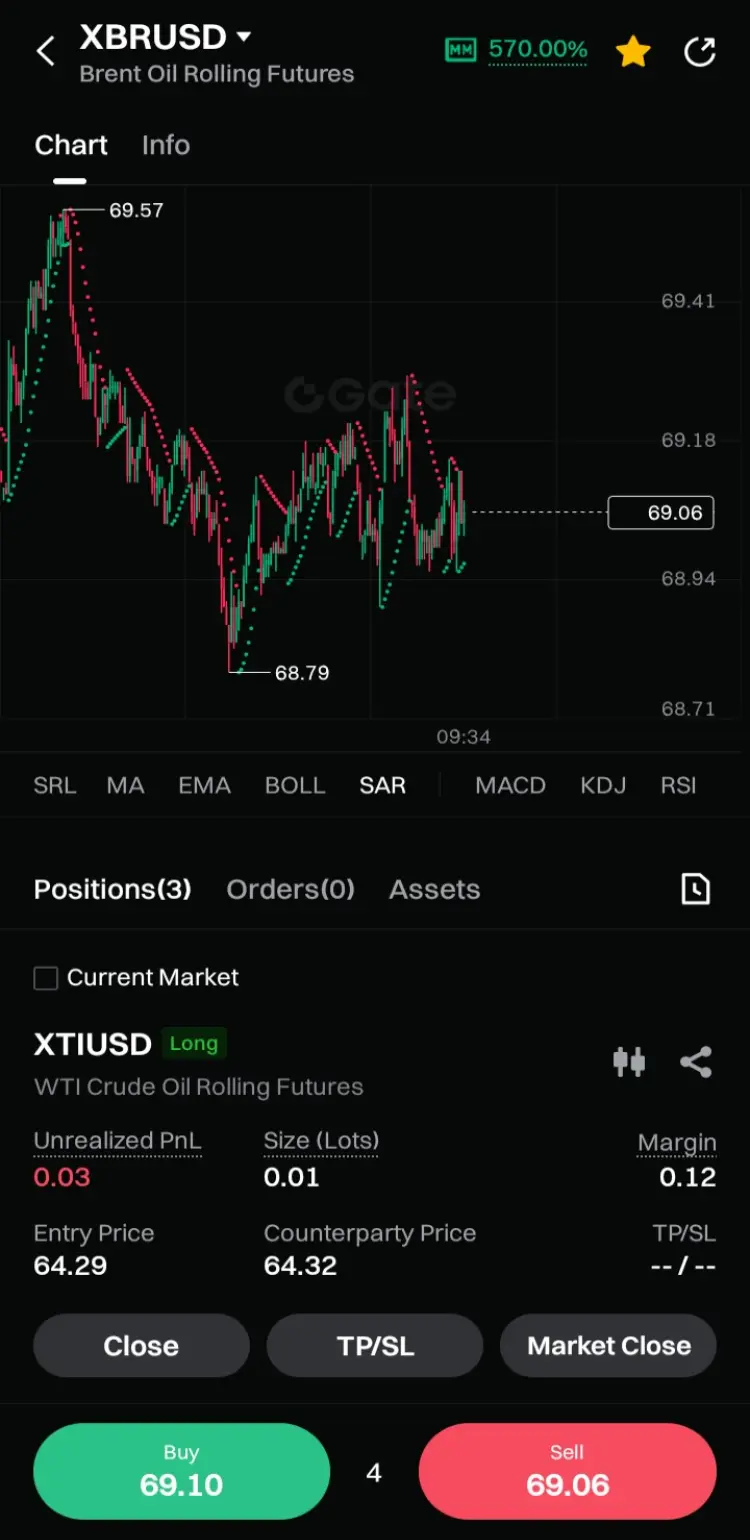Tap the 570.00% margin level indicator
The width and height of the screenshot is (750, 1540).
point(516,49)
